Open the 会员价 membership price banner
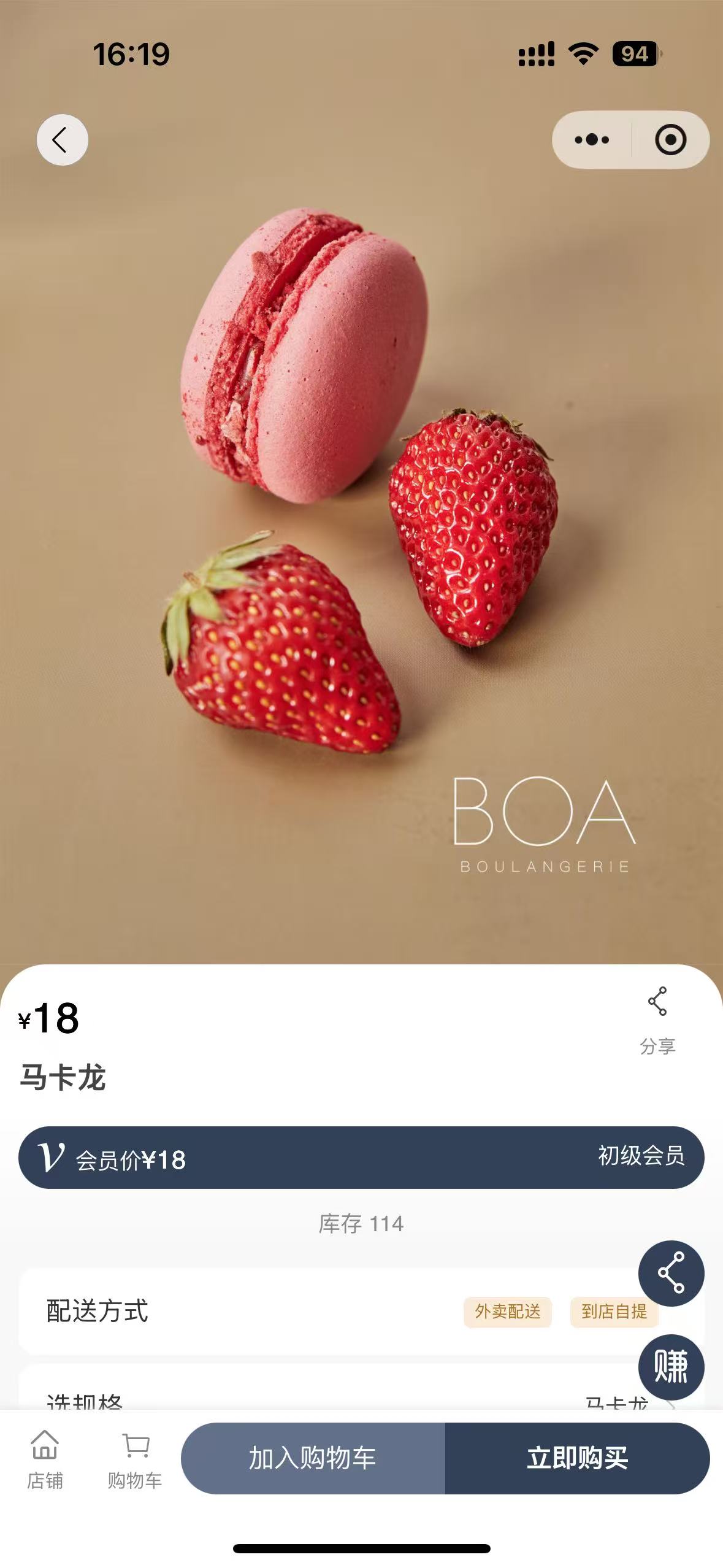The image size is (723, 1568). tap(361, 1157)
